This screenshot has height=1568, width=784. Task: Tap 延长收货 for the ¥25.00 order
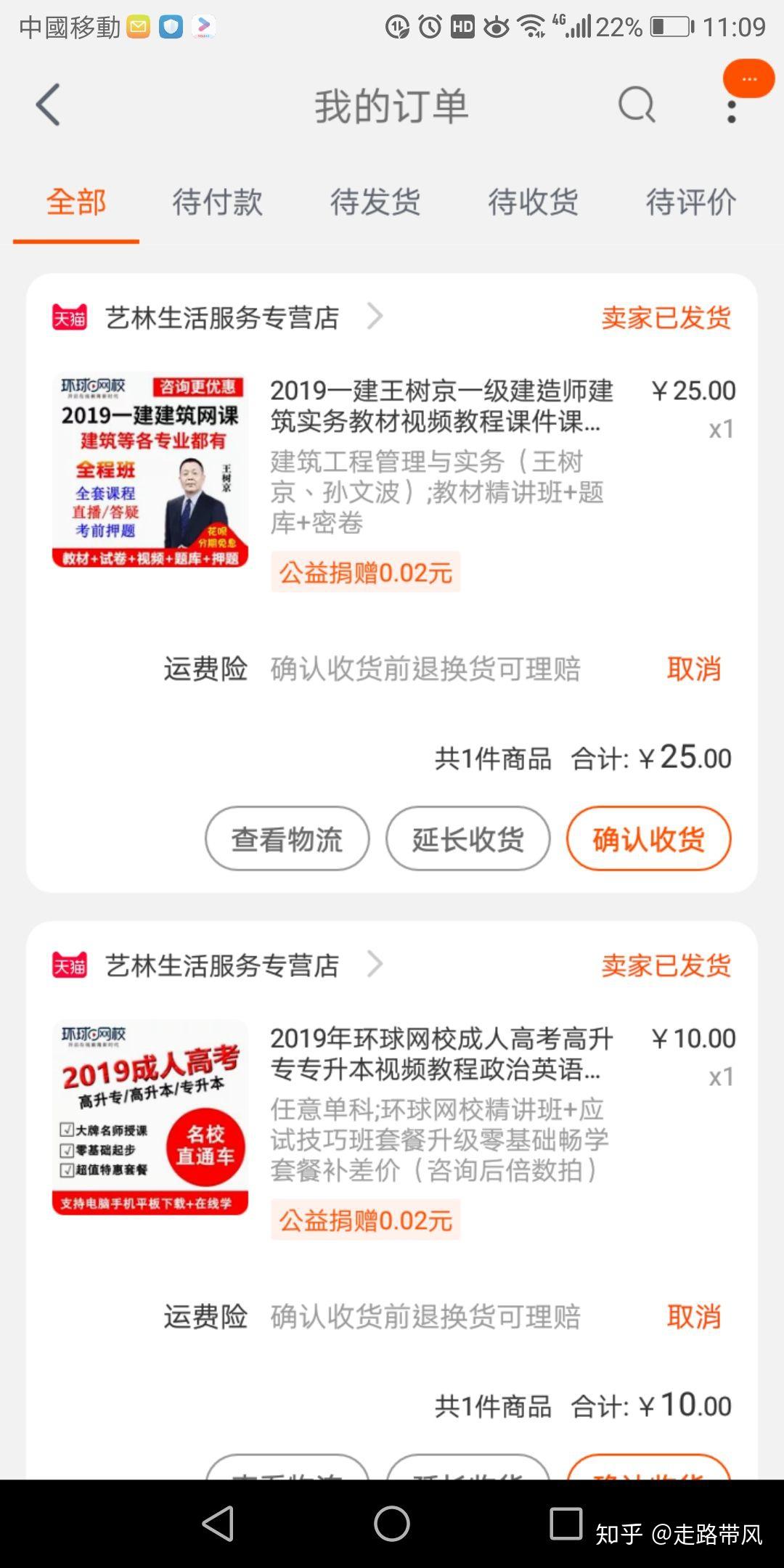pos(467,839)
